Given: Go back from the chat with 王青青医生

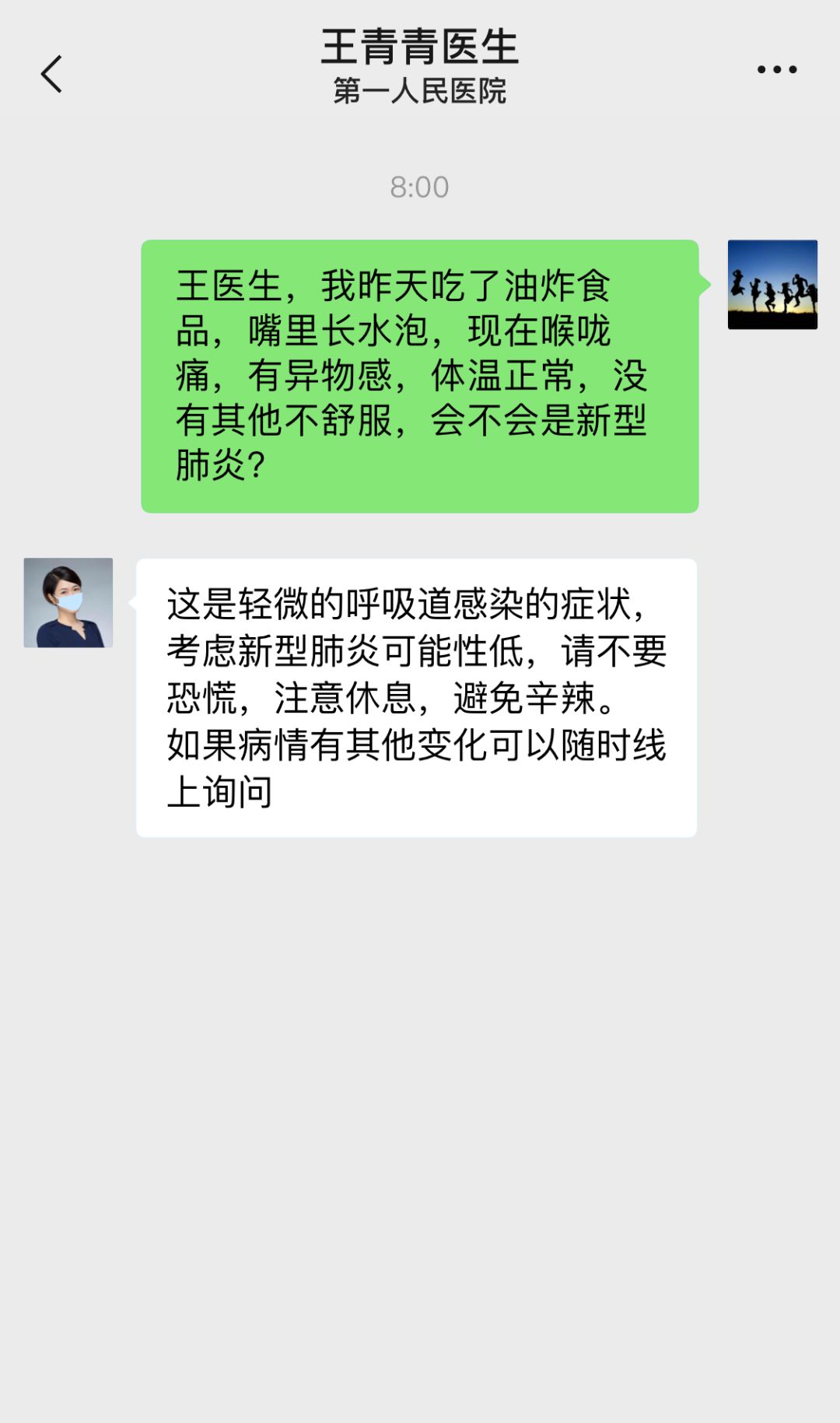Looking at the screenshot, I should (x=51, y=74).
